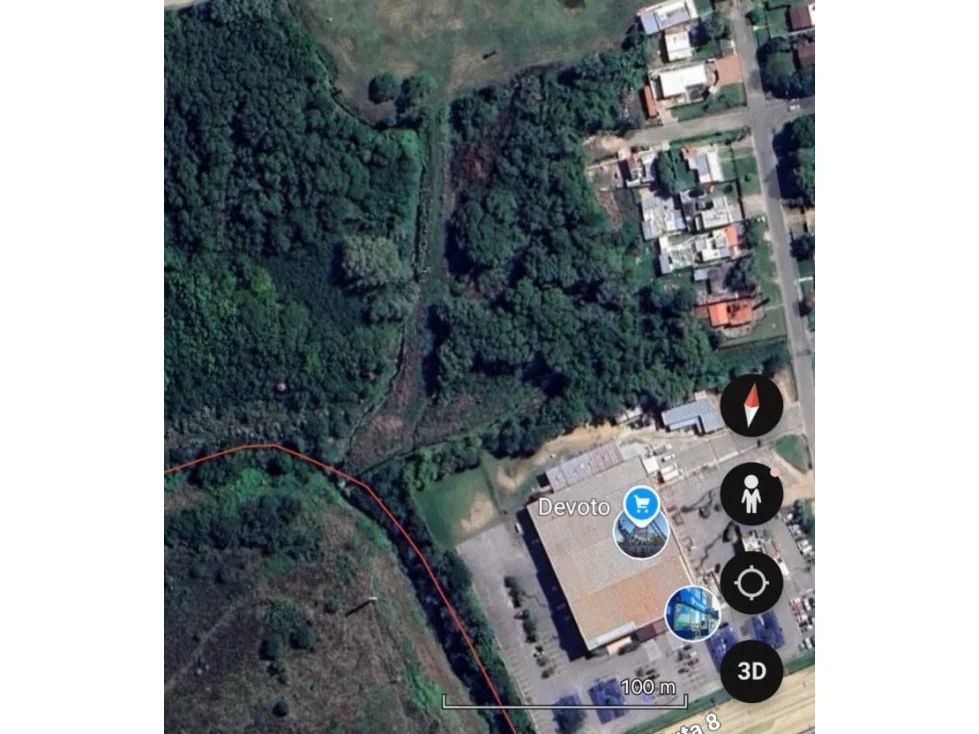
Task: Open the blue circular photo beside the store
Action: (692, 613)
